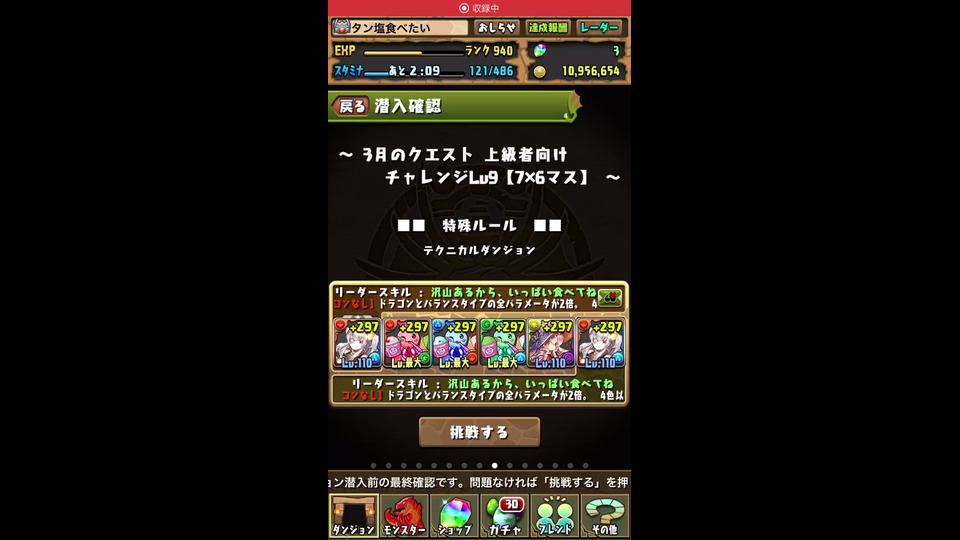View the friend helper monster at team end
The width and height of the screenshot is (960, 540).
click(601, 344)
